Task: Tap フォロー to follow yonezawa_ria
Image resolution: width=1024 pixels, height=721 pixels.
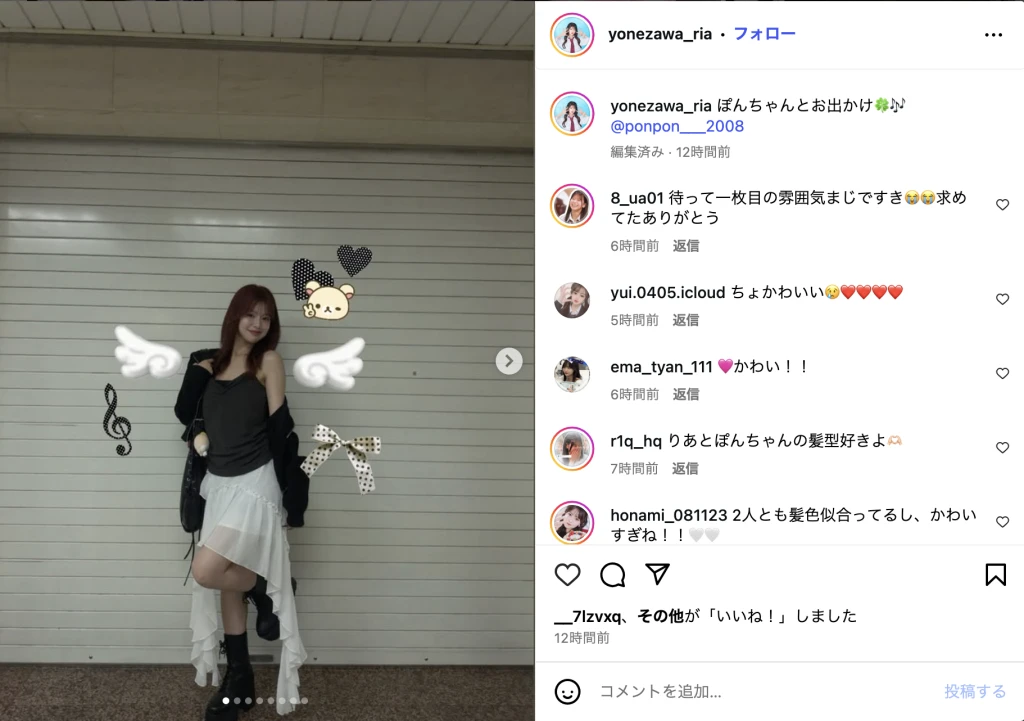Action: (764, 33)
